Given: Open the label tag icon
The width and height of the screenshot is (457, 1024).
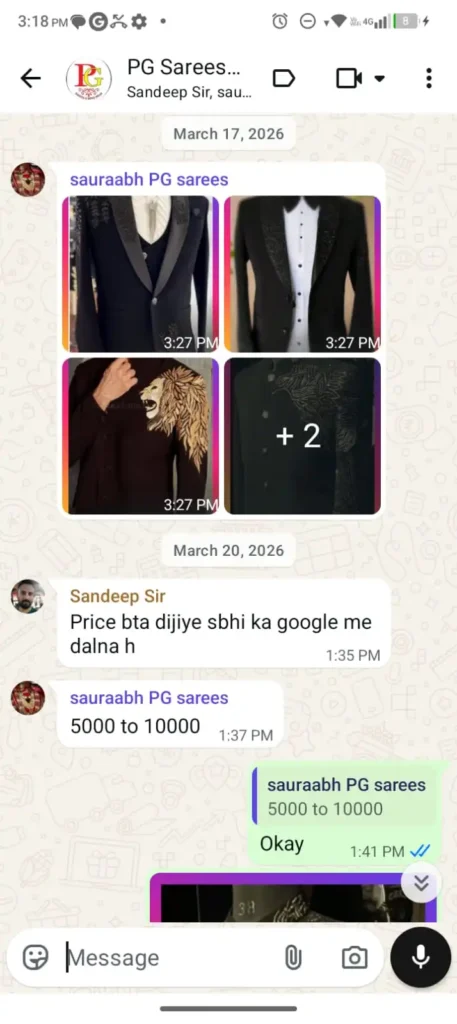Looking at the screenshot, I should point(283,79).
